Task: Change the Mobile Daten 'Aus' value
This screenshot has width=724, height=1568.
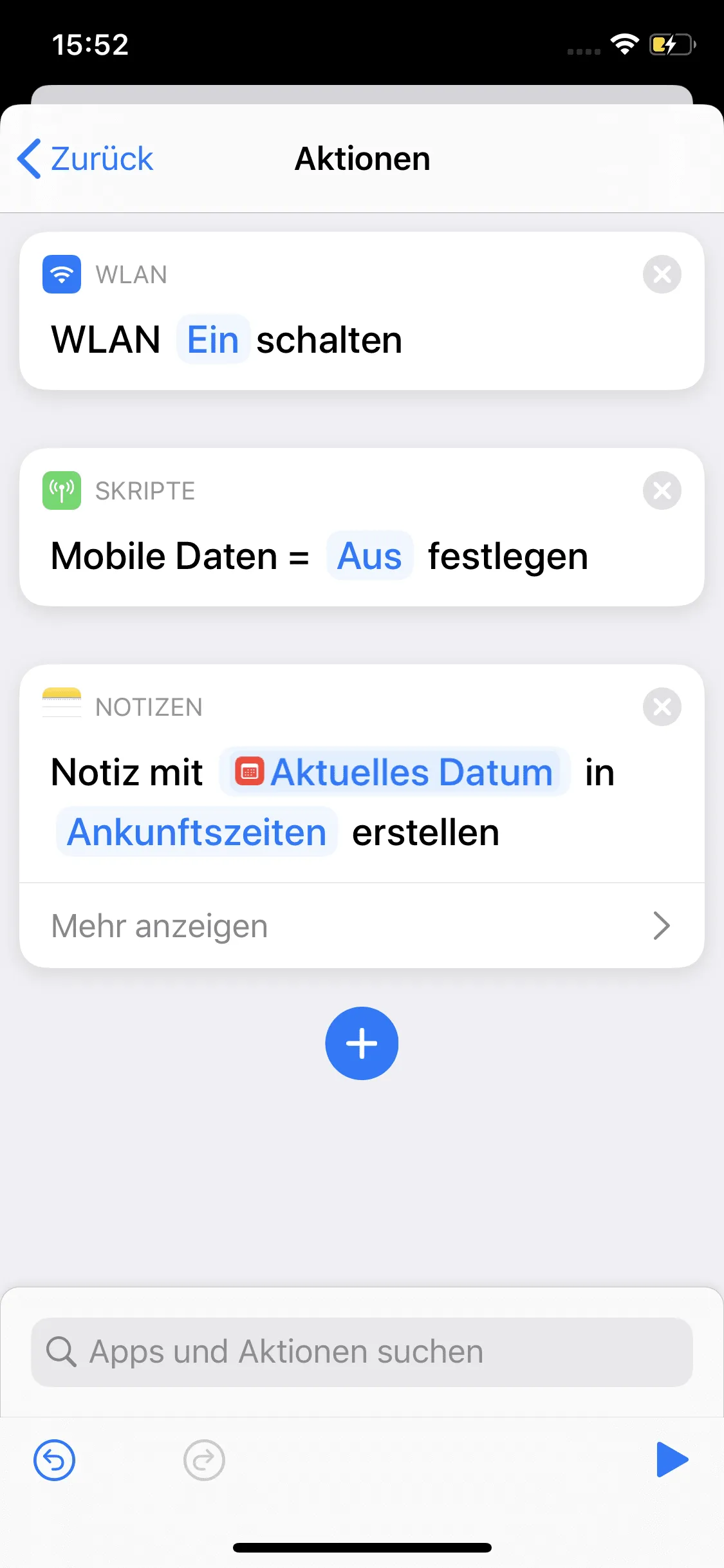Action: [369, 556]
